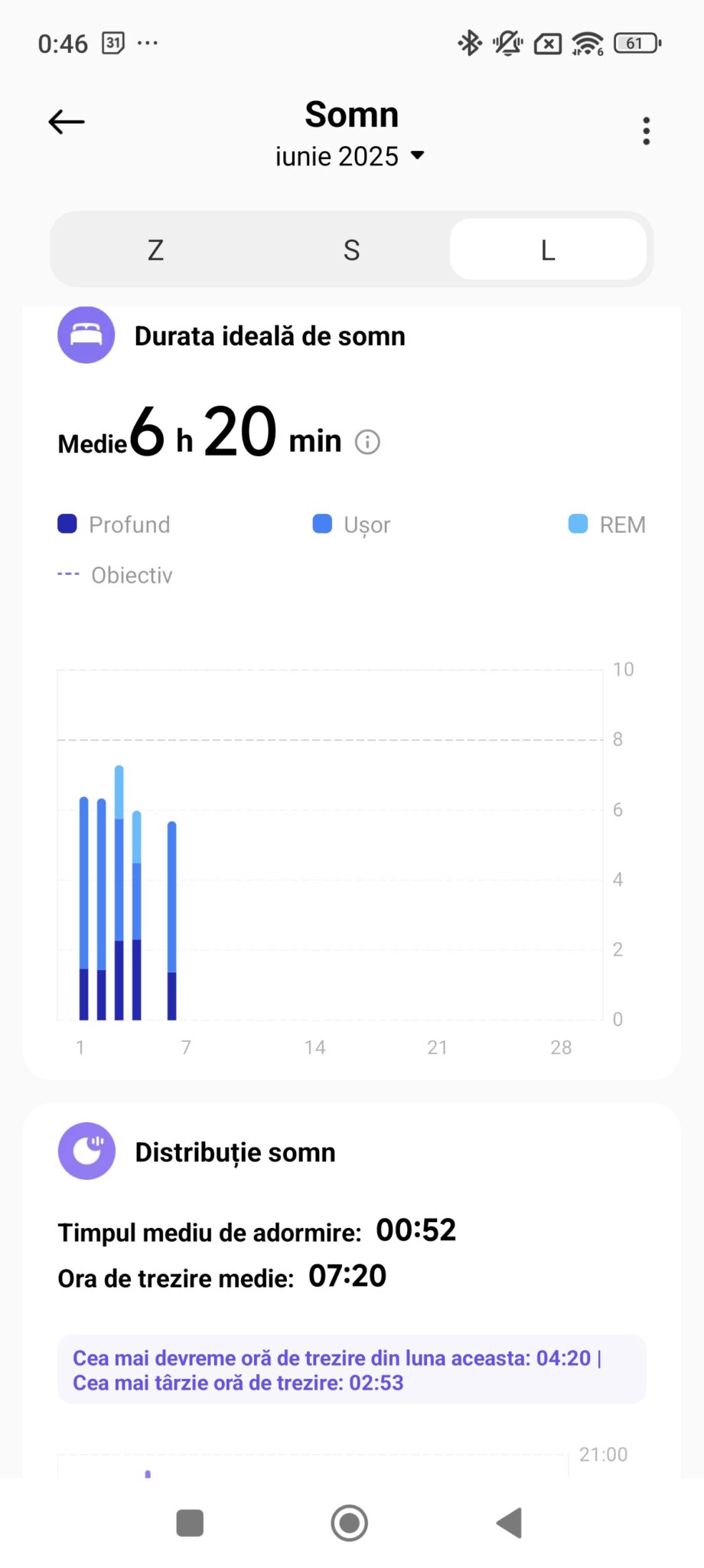Open the iunie 2025 month dropdown
The width and height of the screenshot is (704, 1568).
coord(350,156)
